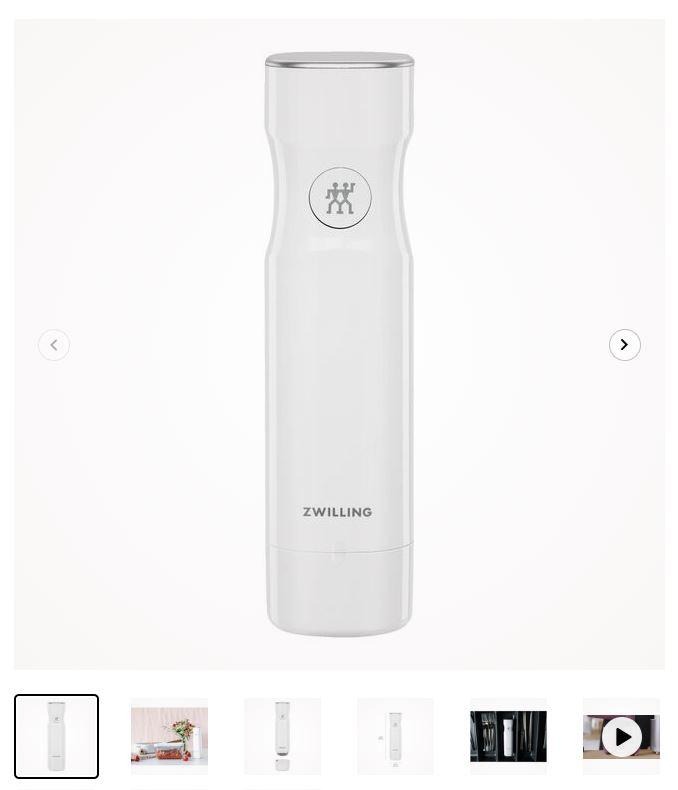Open the thumbnail with flowers and food containers
This screenshot has height=790, width=678.
click(x=169, y=736)
